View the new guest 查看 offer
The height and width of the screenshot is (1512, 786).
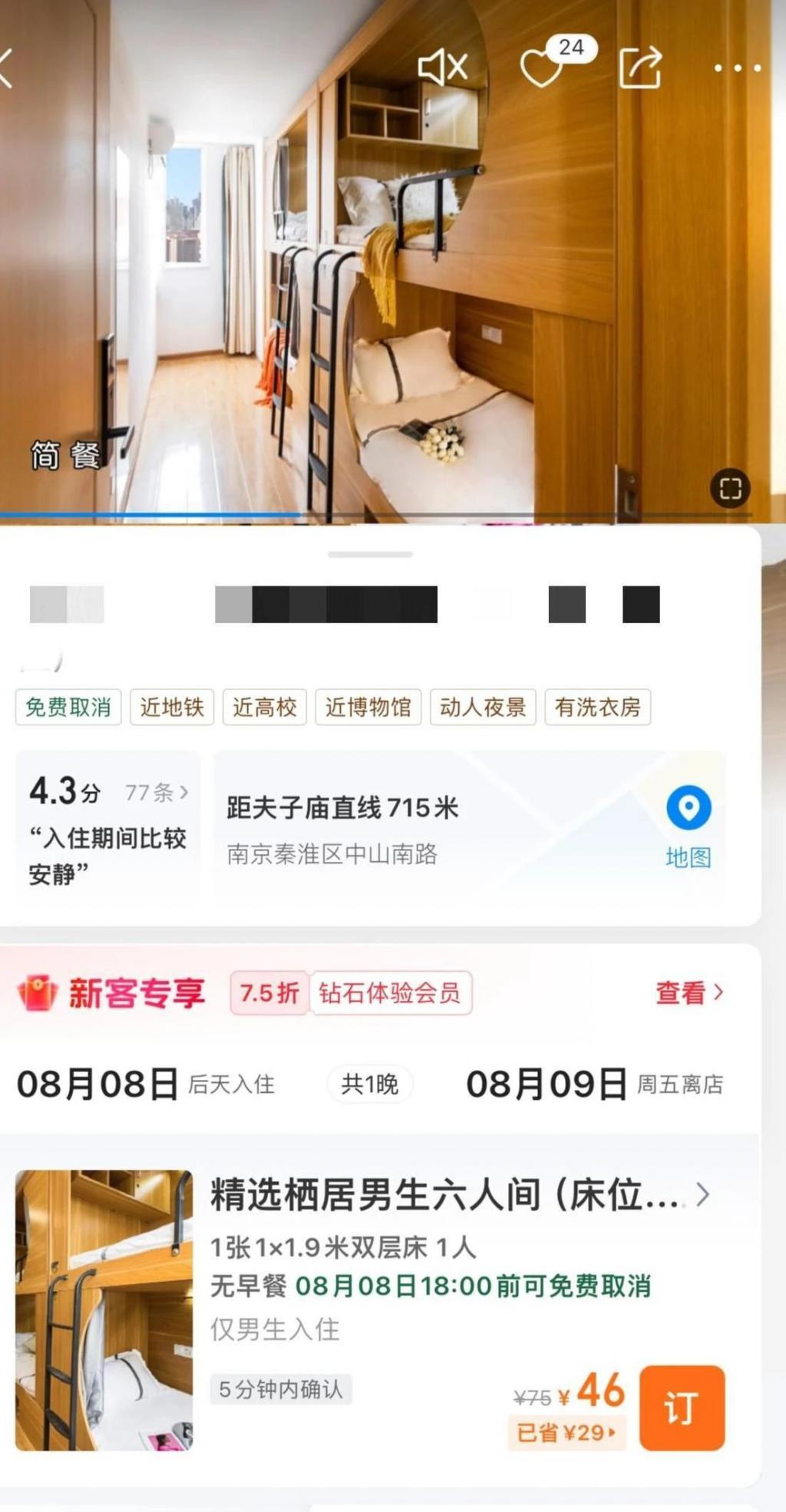coord(689,993)
